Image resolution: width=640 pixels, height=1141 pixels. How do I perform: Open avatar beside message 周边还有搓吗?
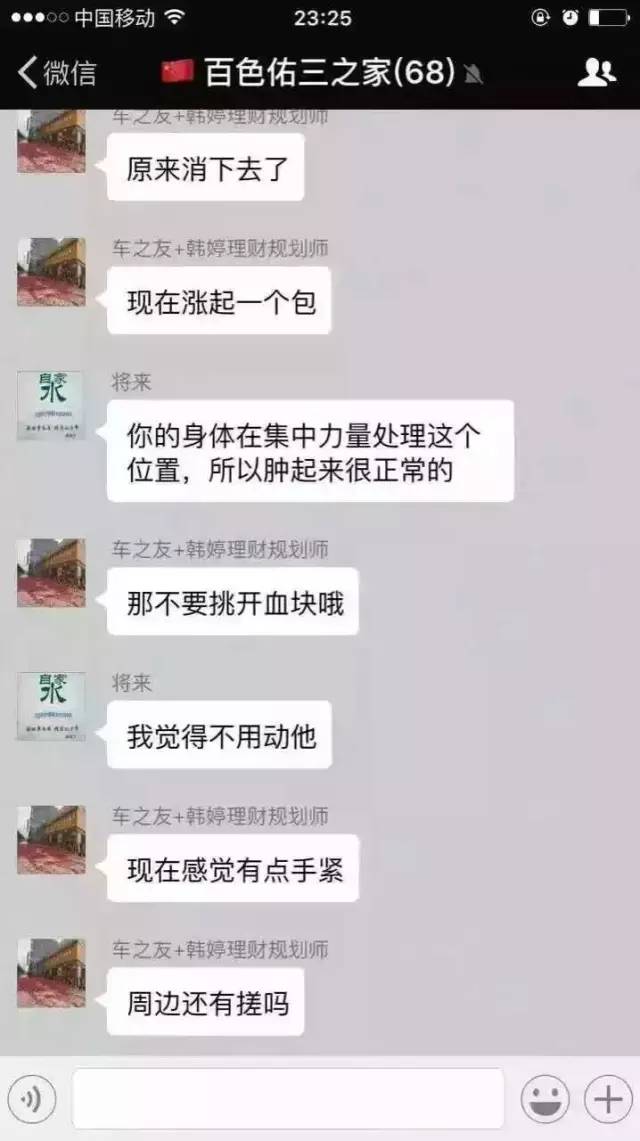coord(51,972)
